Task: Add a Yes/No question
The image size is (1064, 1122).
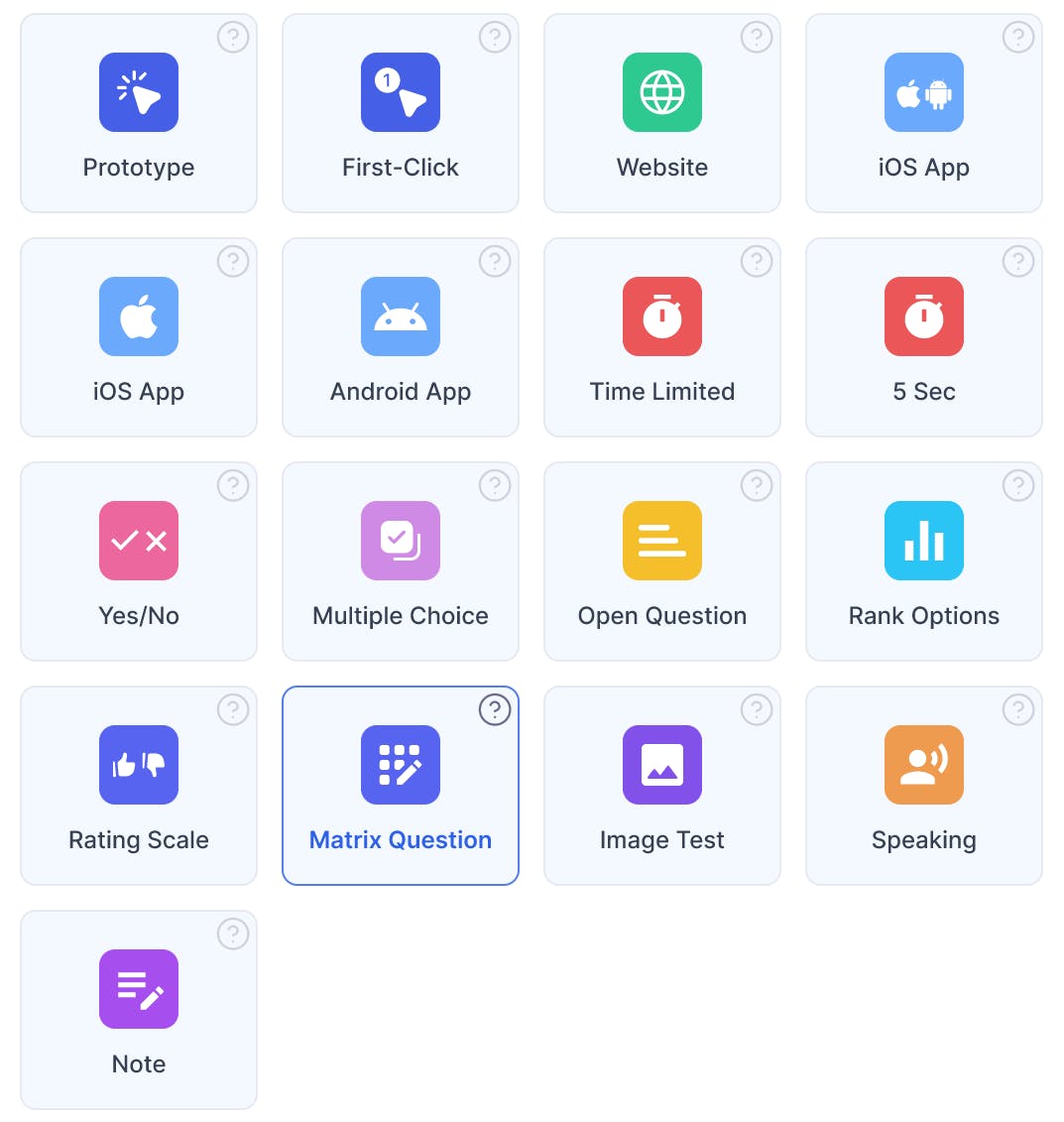Action: [x=139, y=561]
